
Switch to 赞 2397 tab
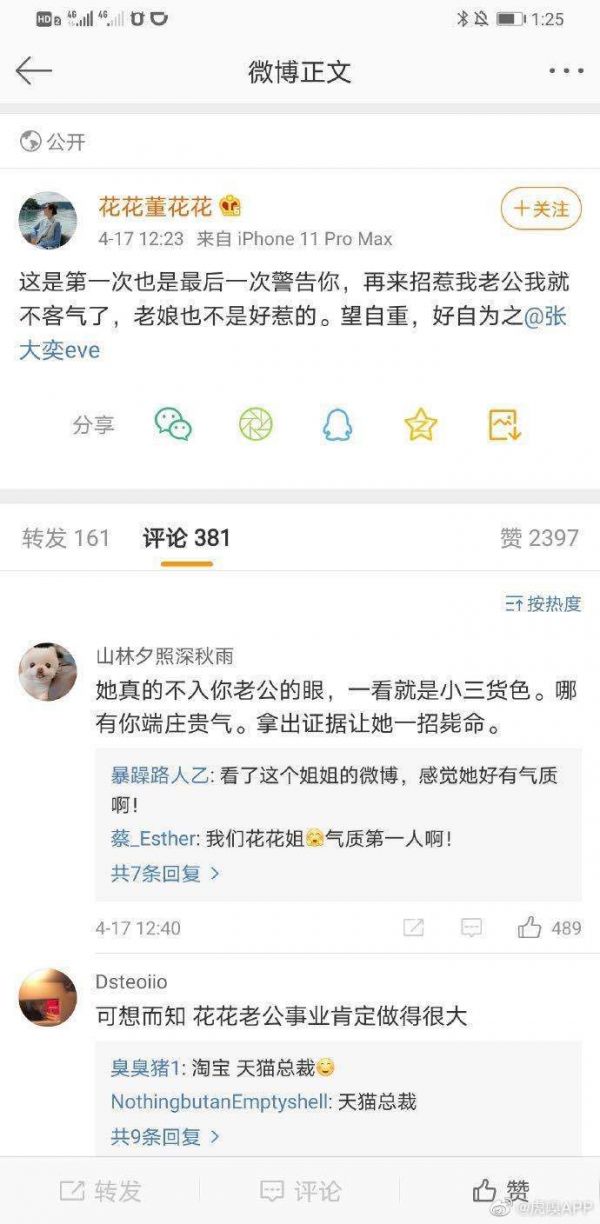click(539, 538)
